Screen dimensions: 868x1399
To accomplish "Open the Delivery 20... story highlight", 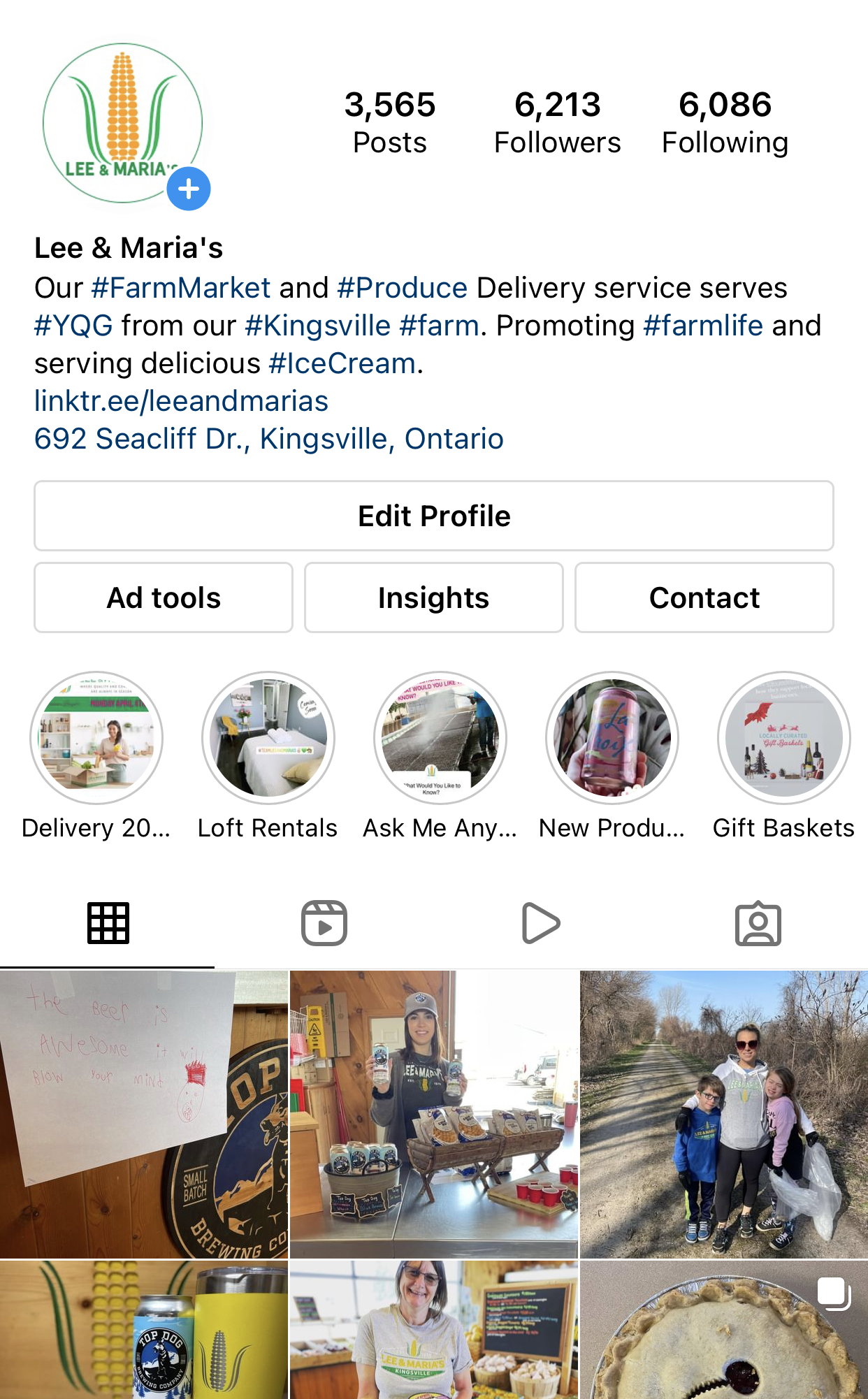I will click(96, 738).
